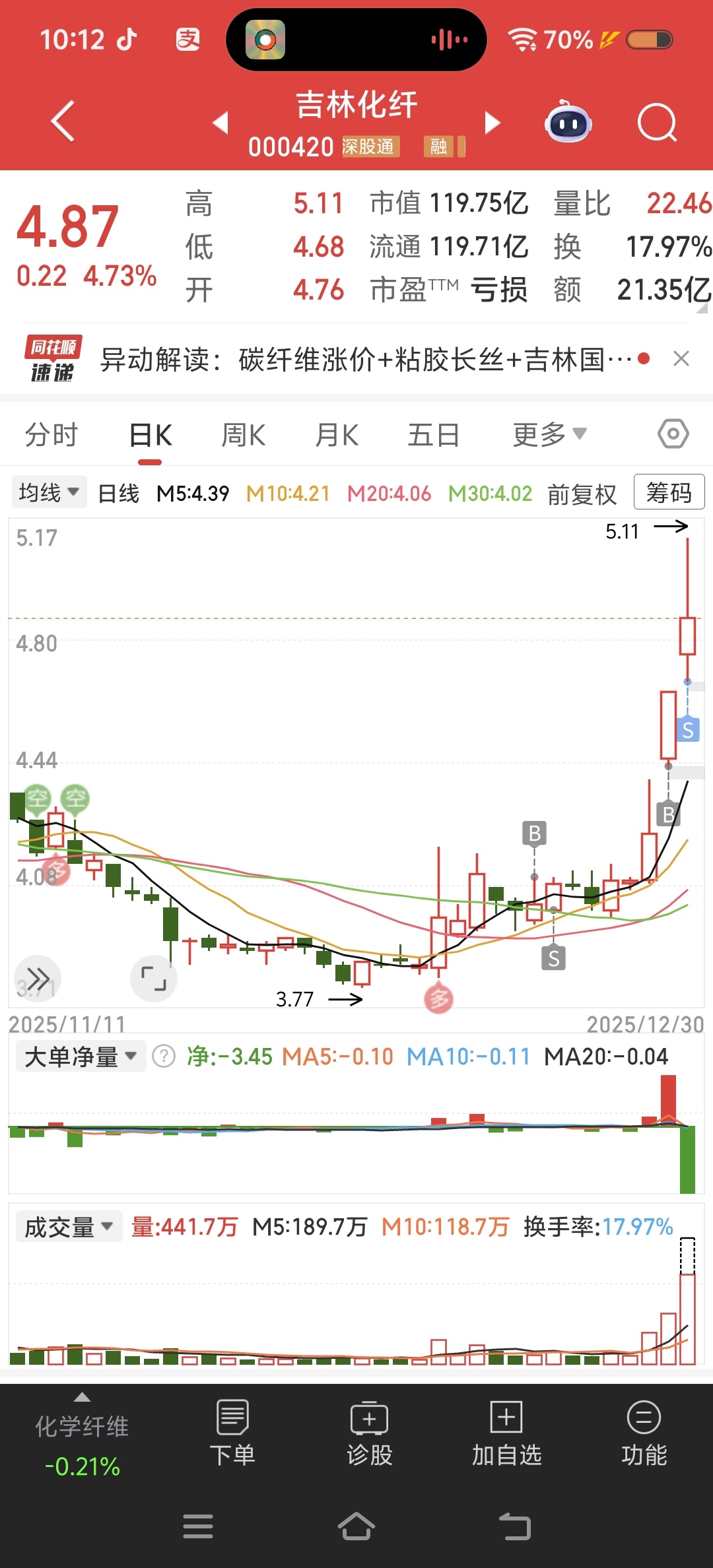Switch to the 五日 tab
Image resolution: width=713 pixels, height=1568 pixels.
(x=433, y=435)
